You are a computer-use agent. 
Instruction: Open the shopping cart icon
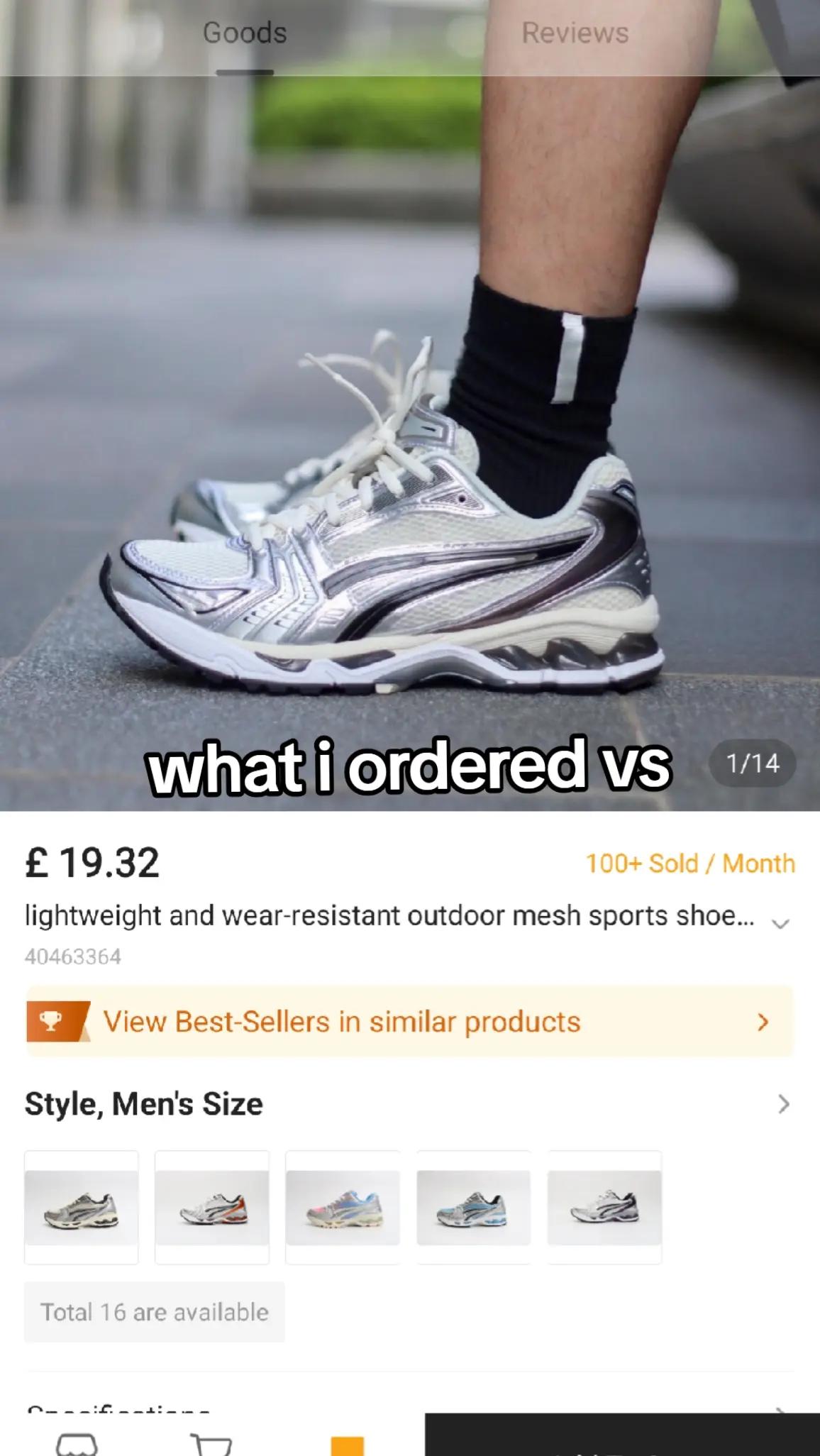211,1443
